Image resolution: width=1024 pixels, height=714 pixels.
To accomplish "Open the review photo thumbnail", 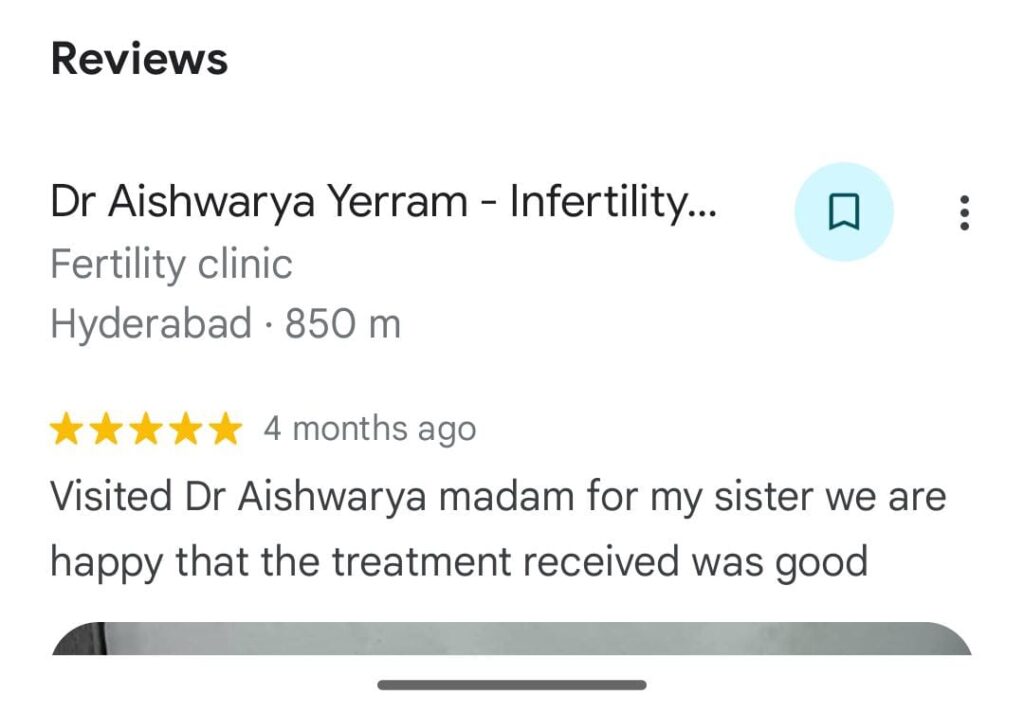I will pos(510,638).
